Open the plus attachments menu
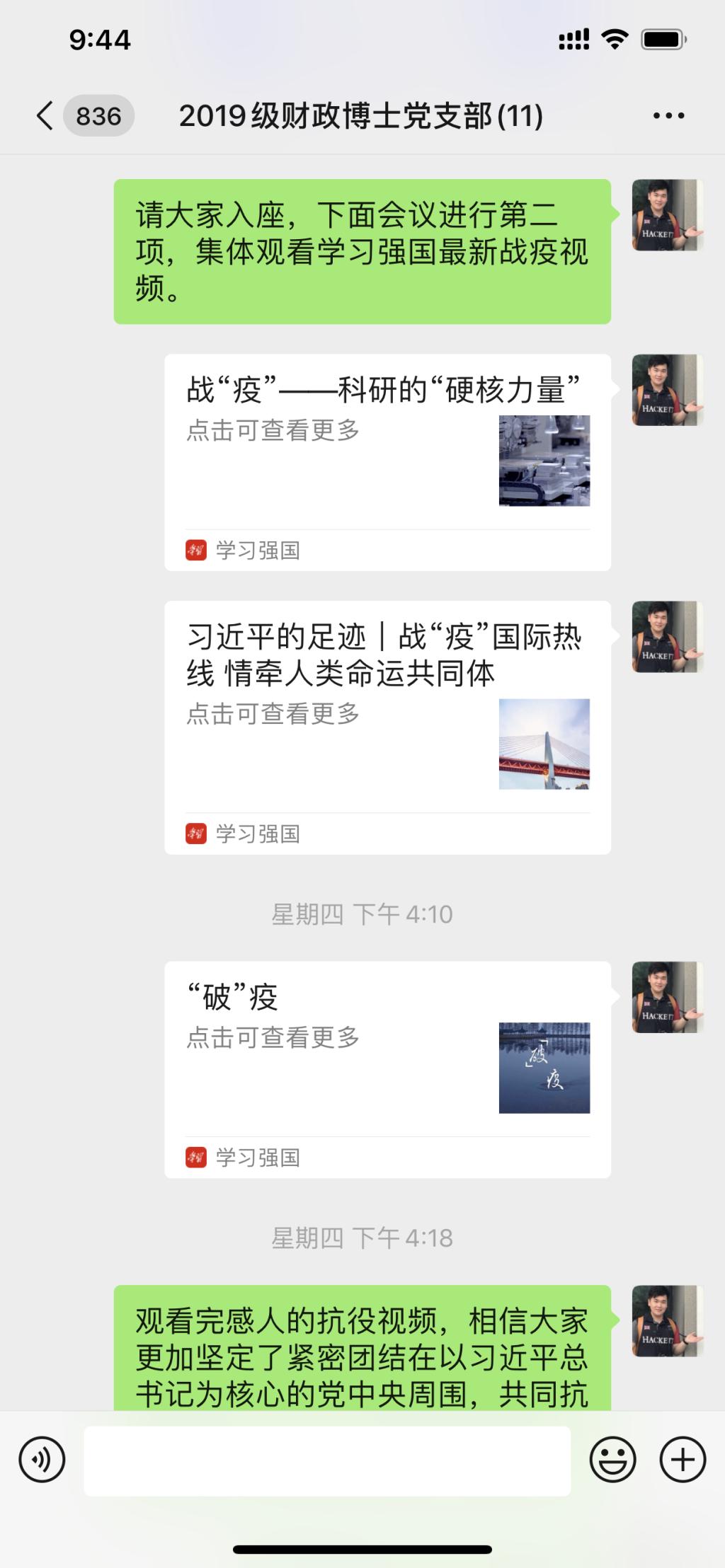The width and height of the screenshot is (725, 1568). tap(683, 1459)
